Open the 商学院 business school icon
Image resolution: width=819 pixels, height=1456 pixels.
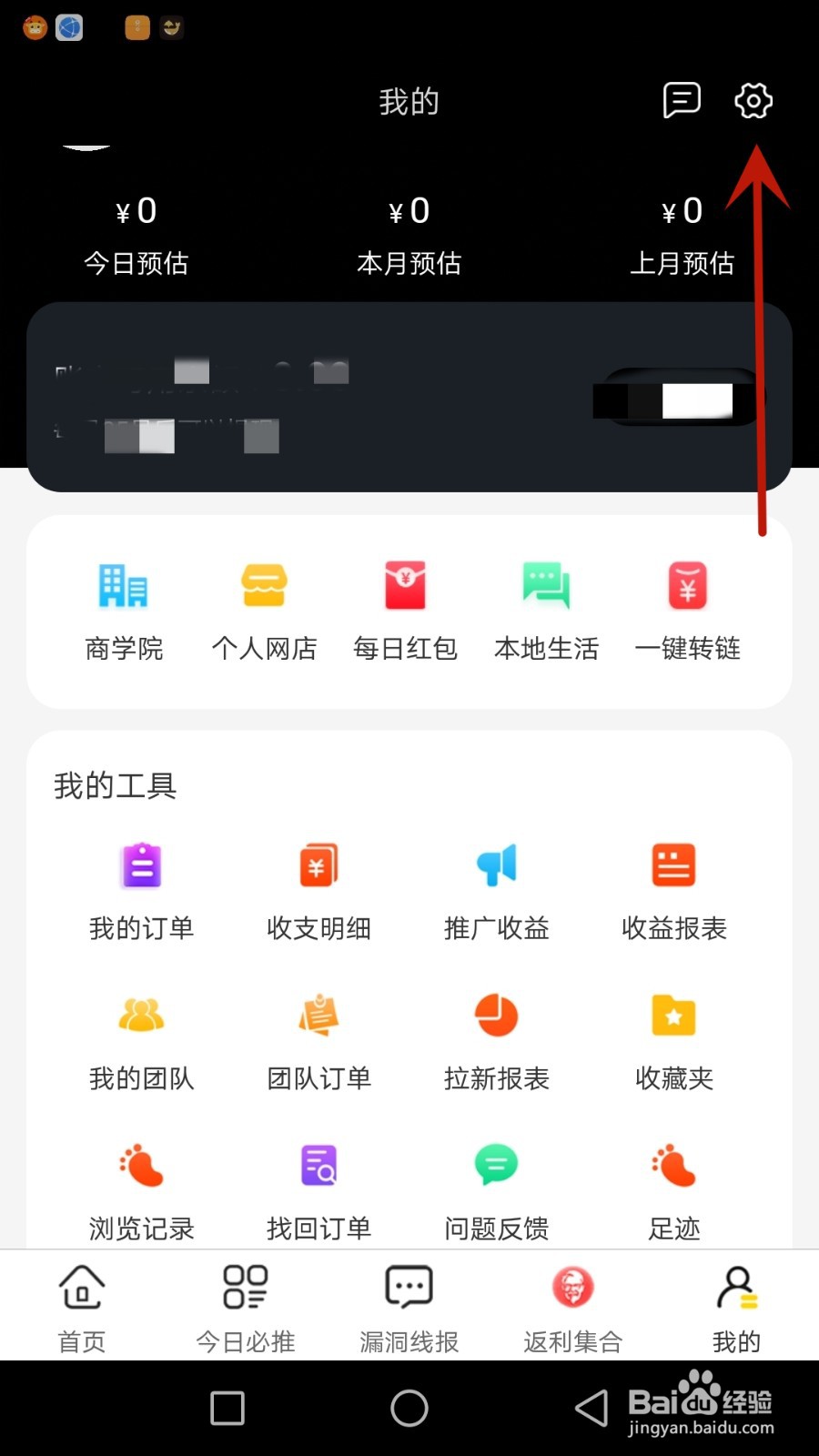click(123, 610)
